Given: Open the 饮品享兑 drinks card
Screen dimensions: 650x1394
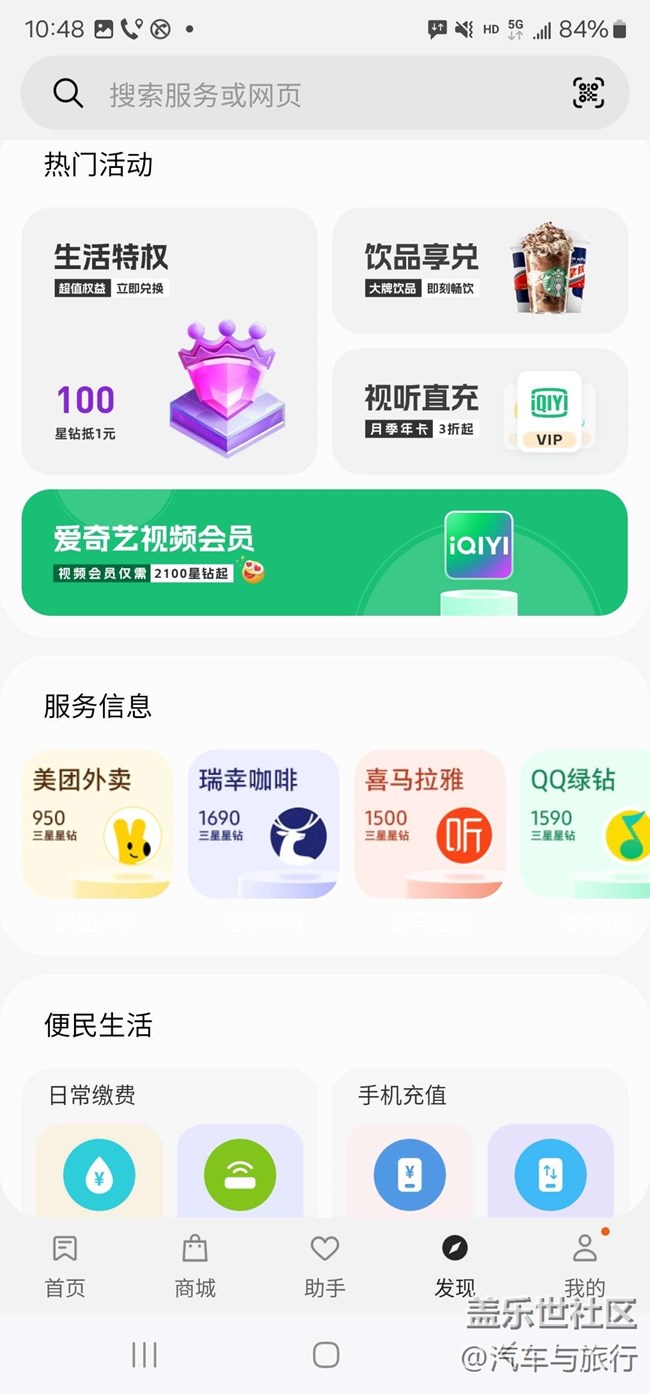Looking at the screenshot, I should [x=480, y=270].
